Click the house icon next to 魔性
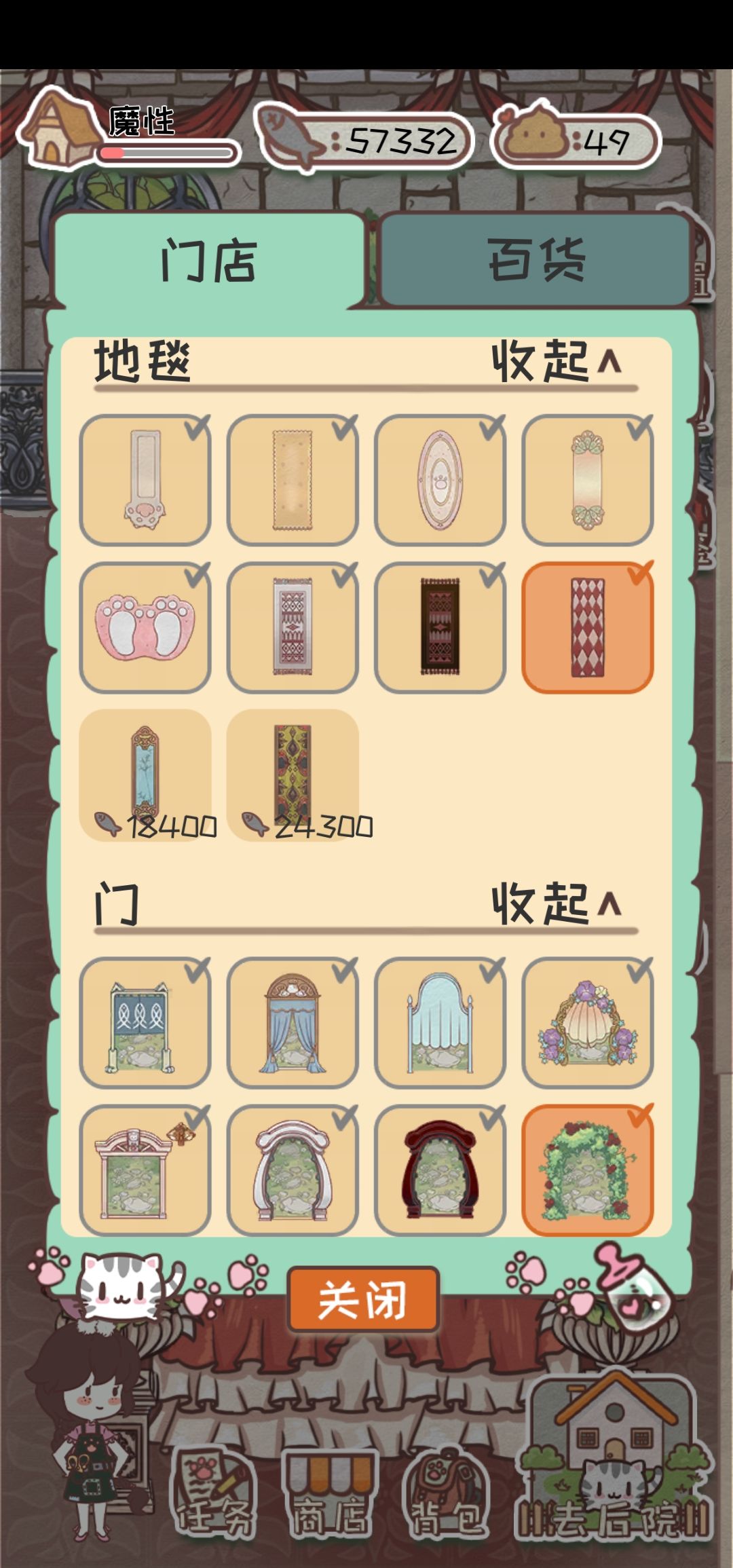Screen dimensions: 733x1568 pos(58,129)
